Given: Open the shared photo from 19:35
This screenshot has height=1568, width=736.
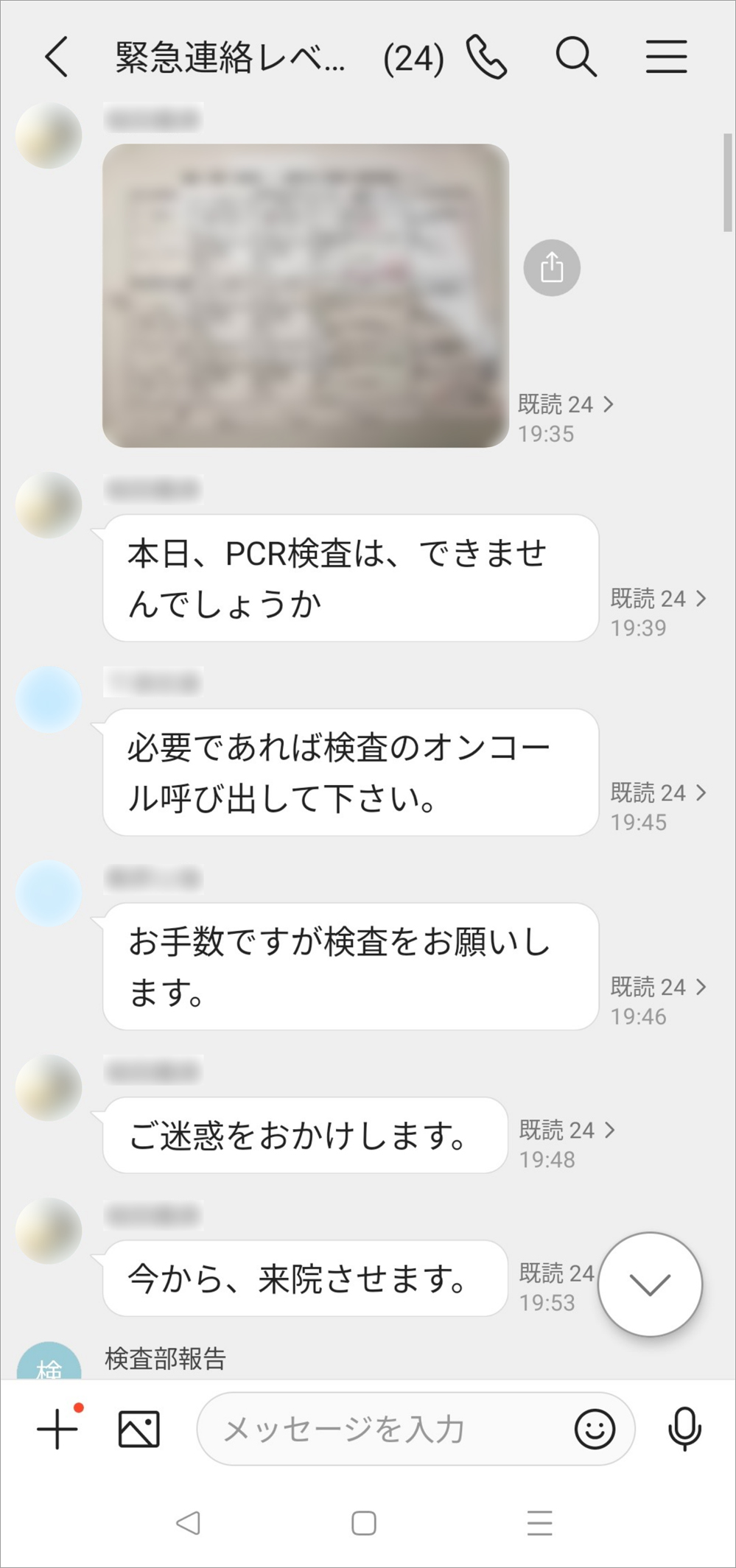Looking at the screenshot, I should (x=305, y=295).
